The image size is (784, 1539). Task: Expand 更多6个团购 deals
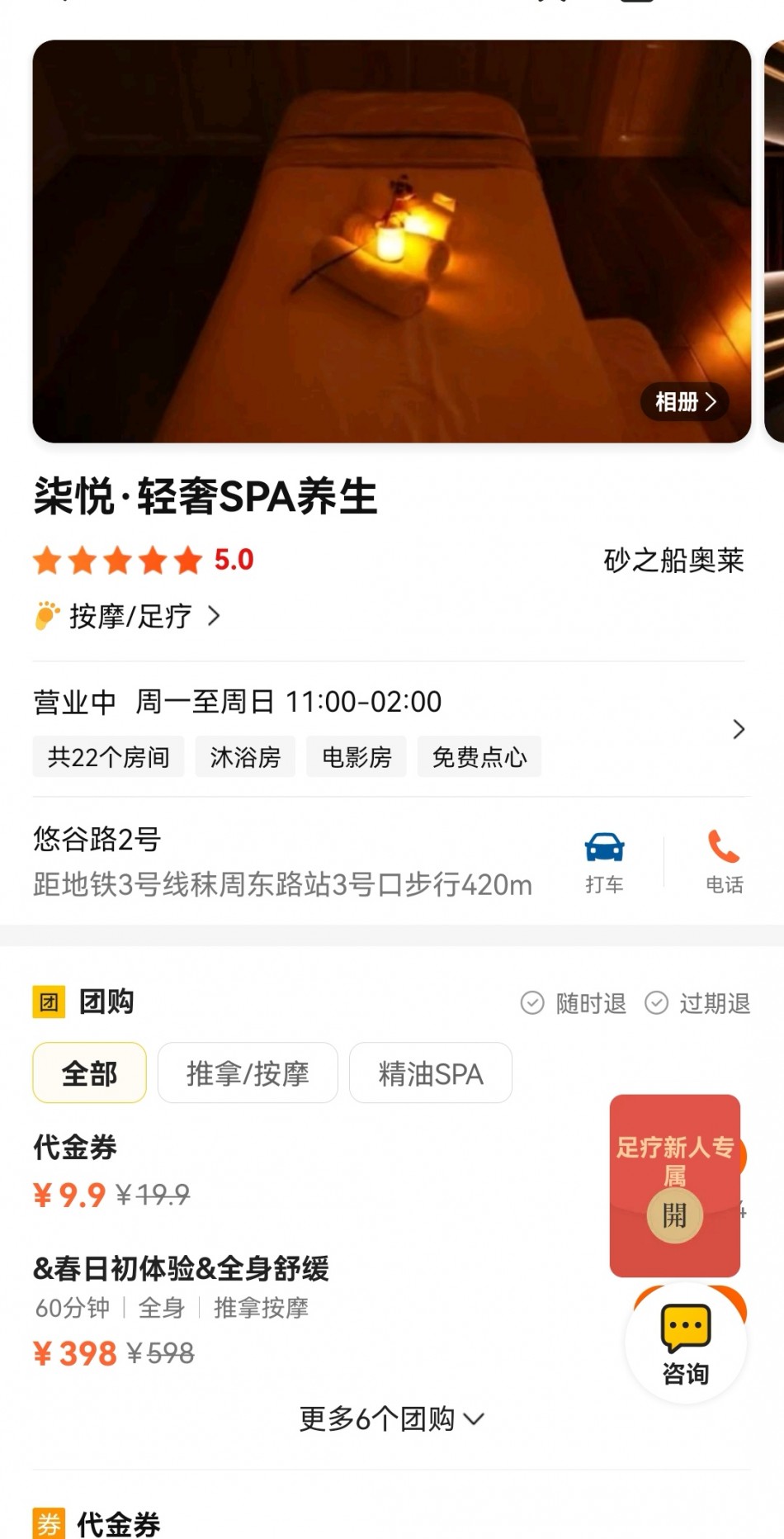[x=391, y=1419]
